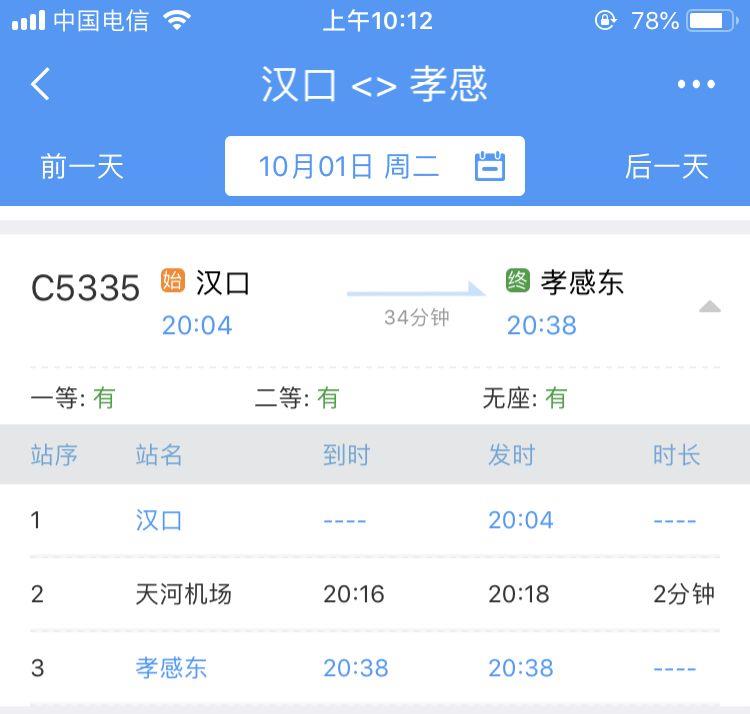The height and width of the screenshot is (714, 750).
Task: Go back using the header arrow
Action: point(41,84)
